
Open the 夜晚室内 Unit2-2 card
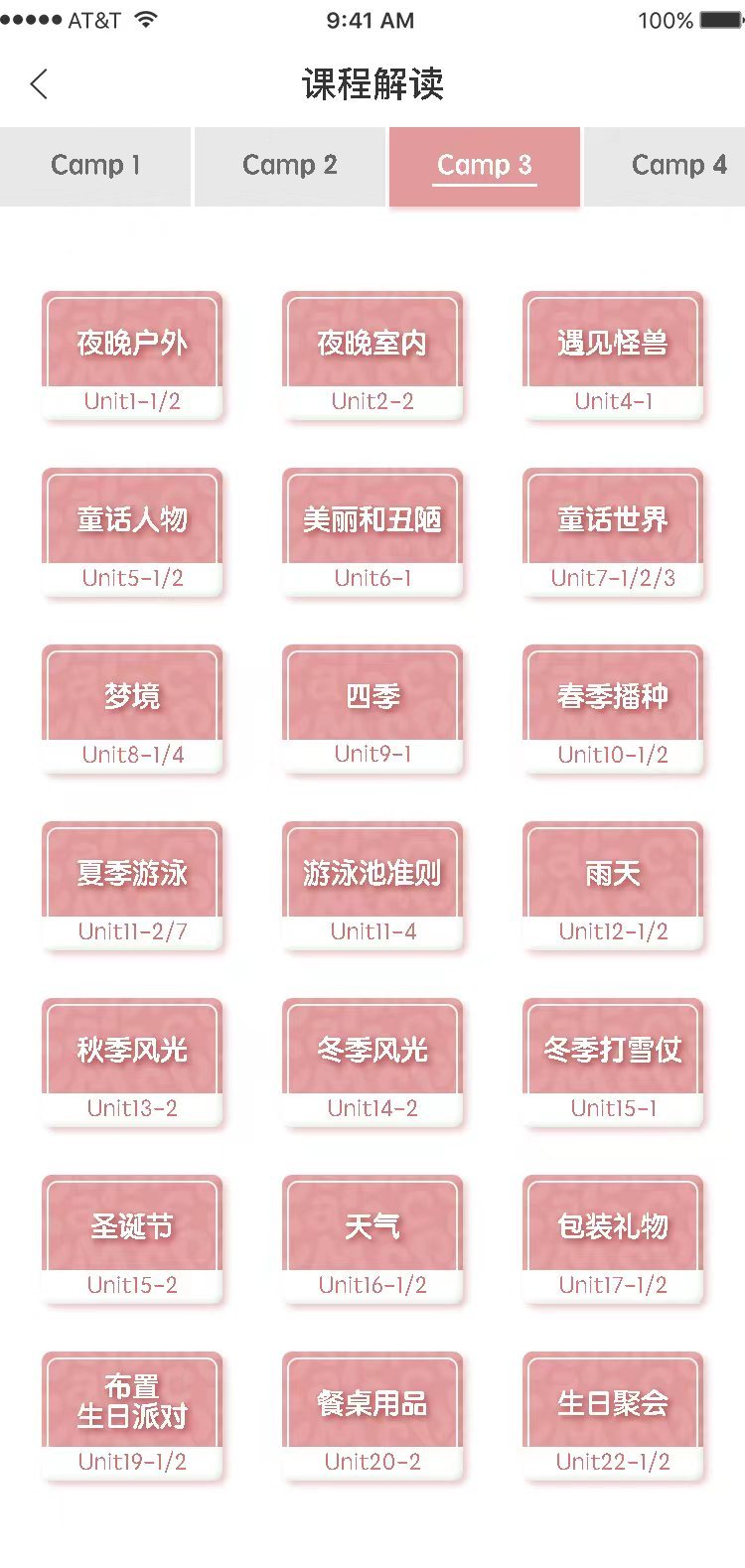pyautogui.click(x=372, y=356)
